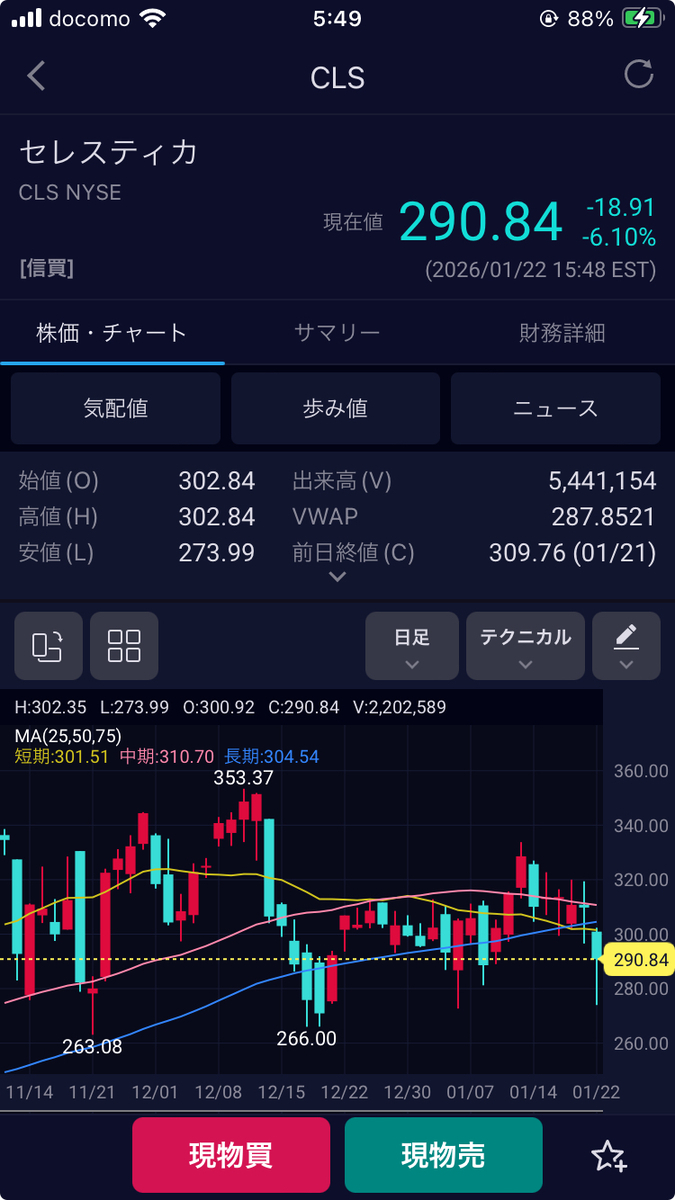This screenshot has height=1200, width=675.
Task: Go back using the top-left arrow
Action: (x=37, y=76)
